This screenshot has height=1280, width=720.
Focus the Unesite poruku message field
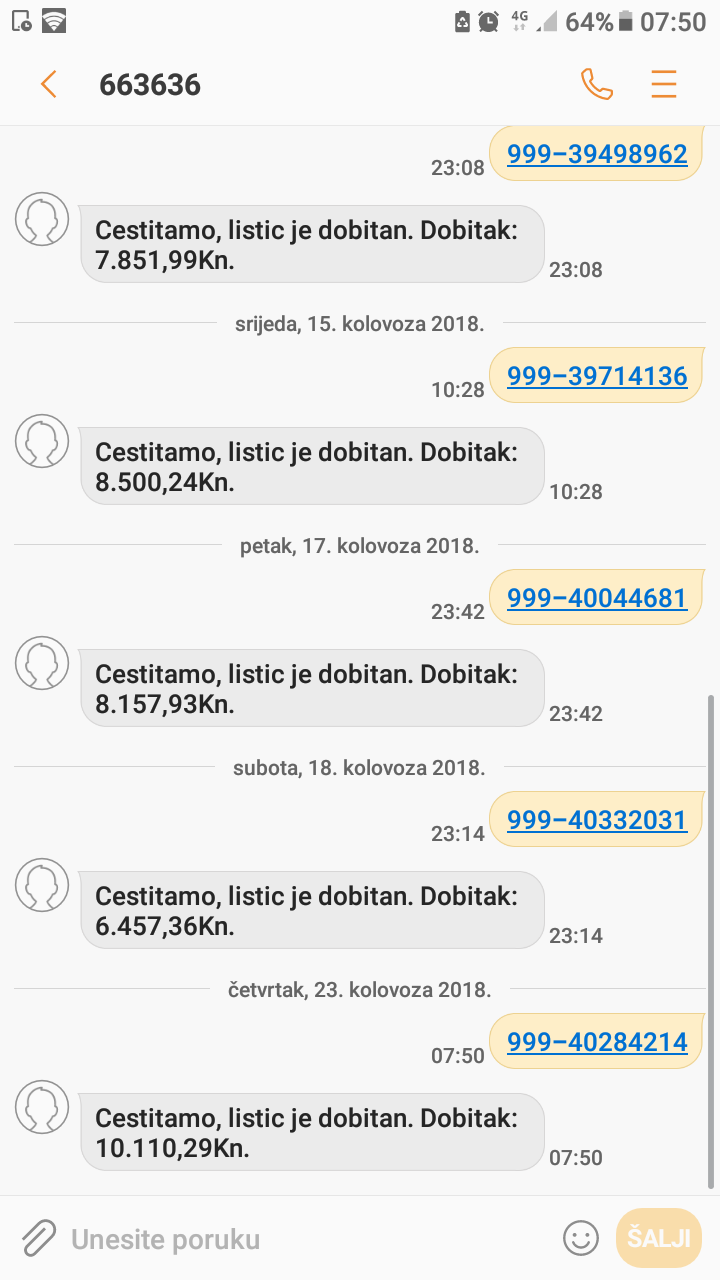point(300,1240)
